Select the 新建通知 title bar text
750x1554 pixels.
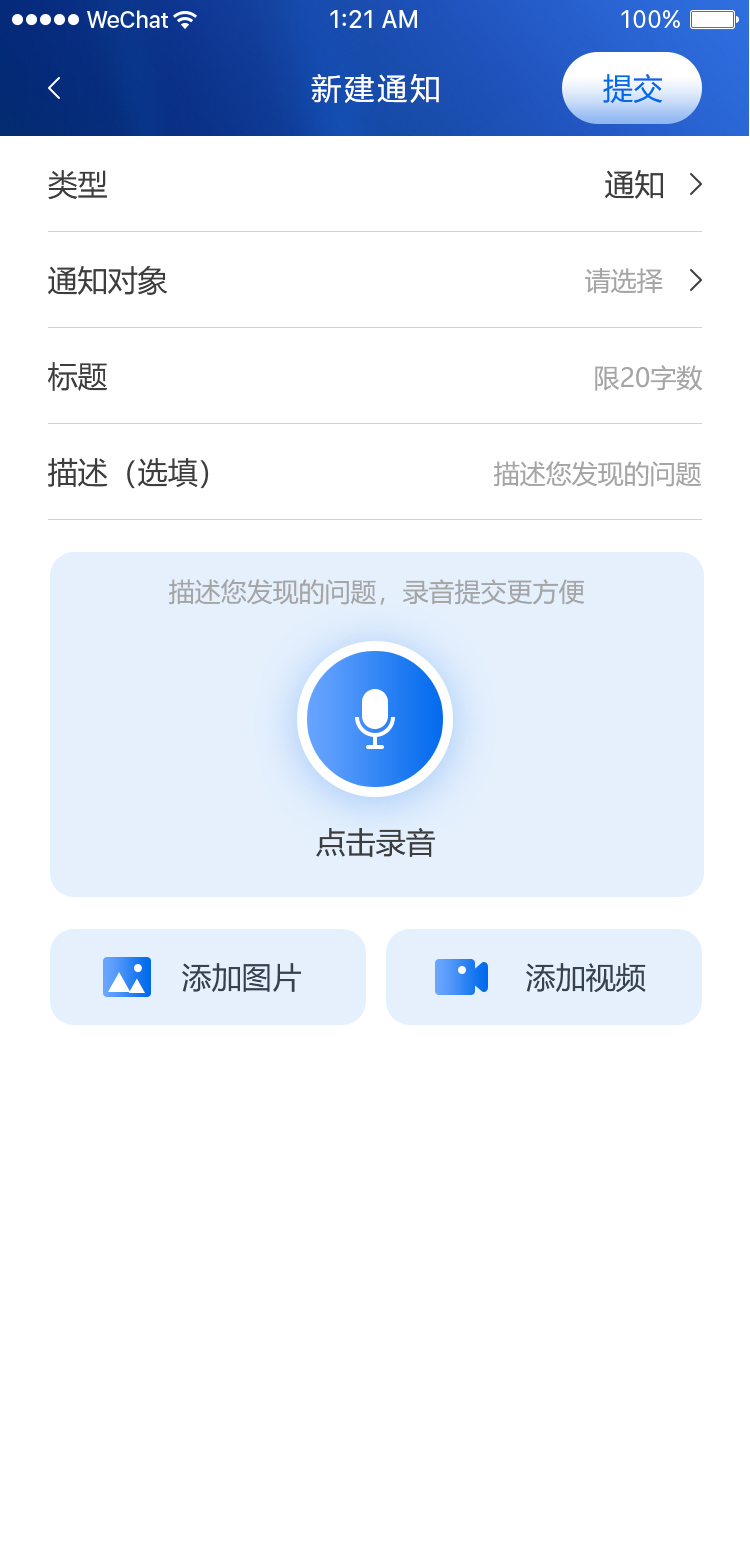375,88
